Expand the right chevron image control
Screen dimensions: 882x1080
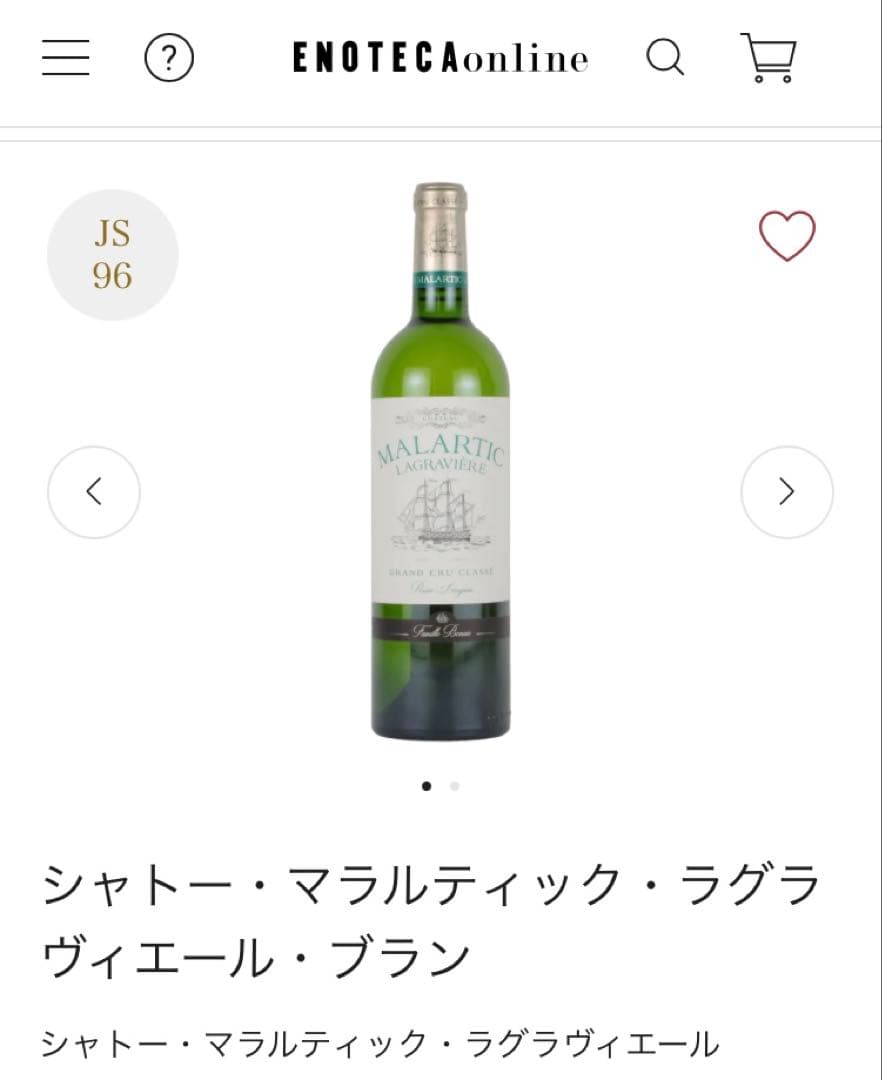click(787, 492)
